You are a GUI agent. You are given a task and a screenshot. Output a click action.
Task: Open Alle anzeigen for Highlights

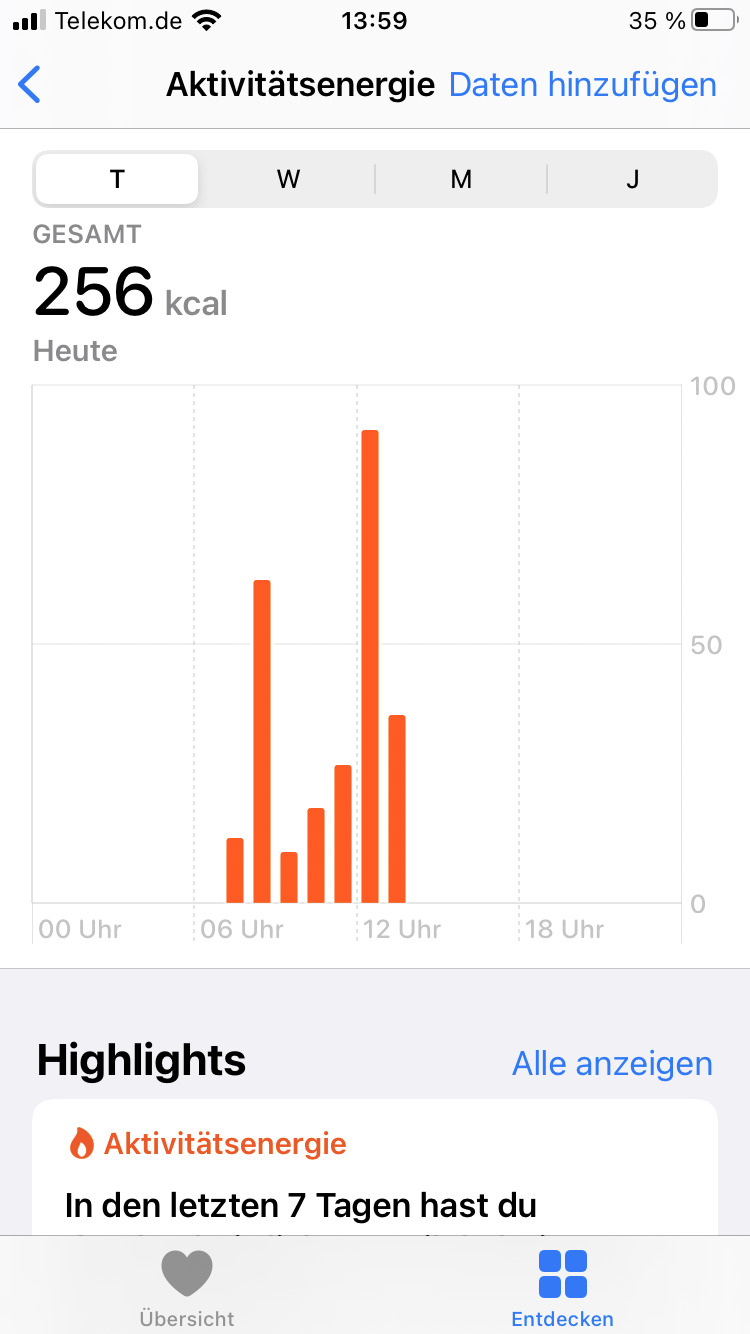[x=612, y=1063]
